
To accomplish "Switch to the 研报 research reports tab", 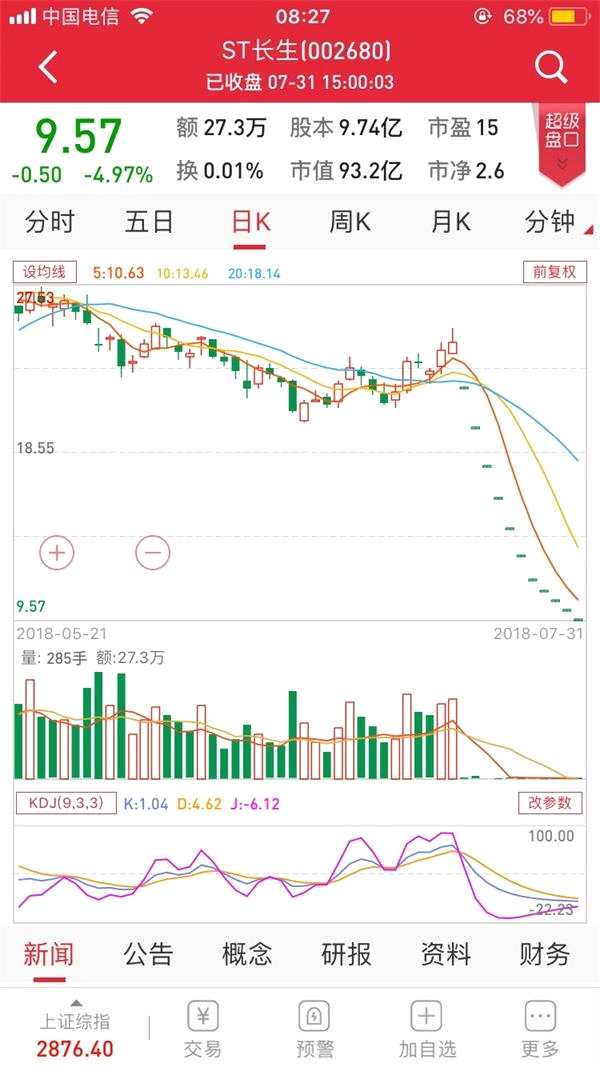I will pos(347,955).
